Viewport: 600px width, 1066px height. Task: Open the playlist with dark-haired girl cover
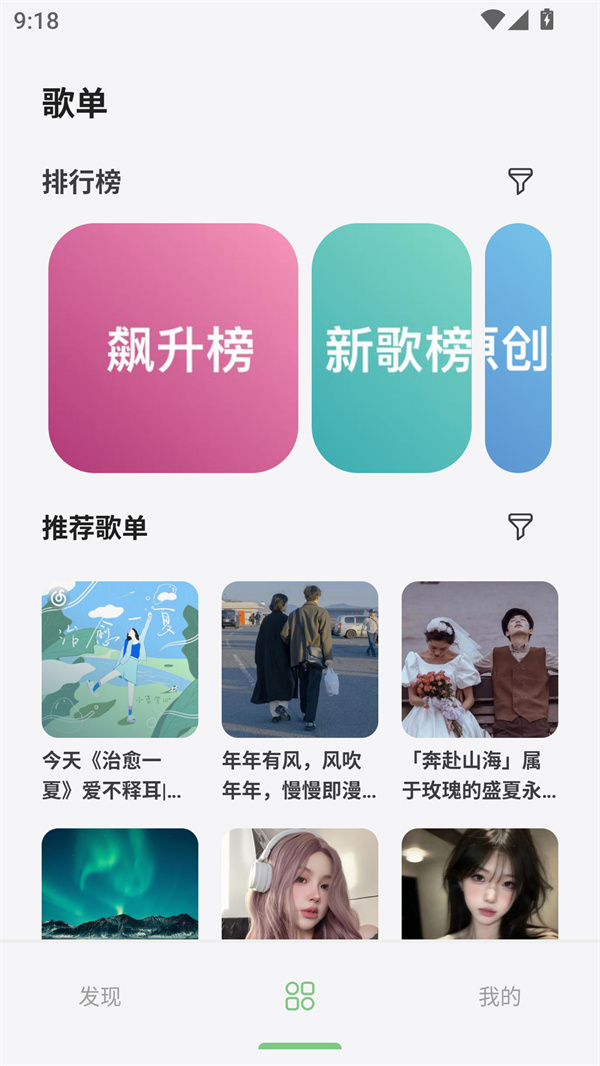tap(480, 884)
